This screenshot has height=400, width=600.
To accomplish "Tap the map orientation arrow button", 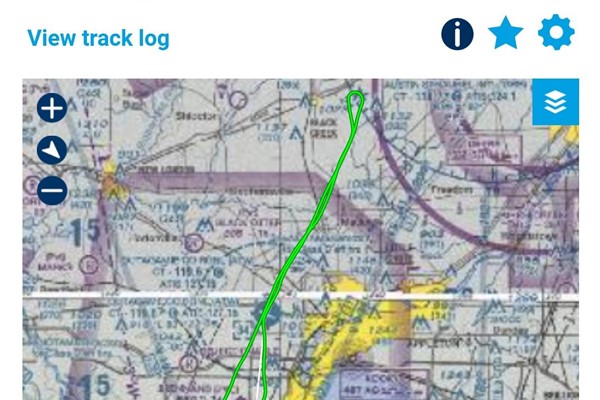I will 52,149.
